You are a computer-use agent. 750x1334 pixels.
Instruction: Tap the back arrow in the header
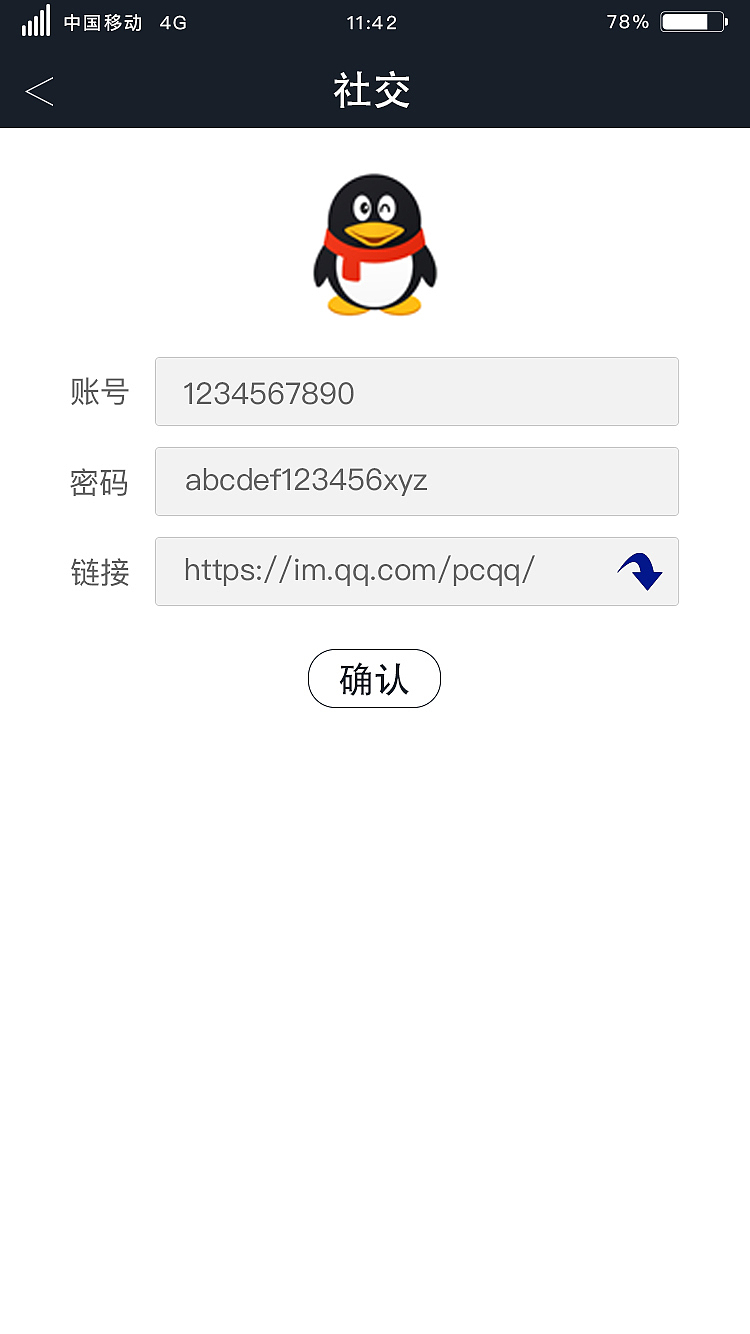(39, 91)
